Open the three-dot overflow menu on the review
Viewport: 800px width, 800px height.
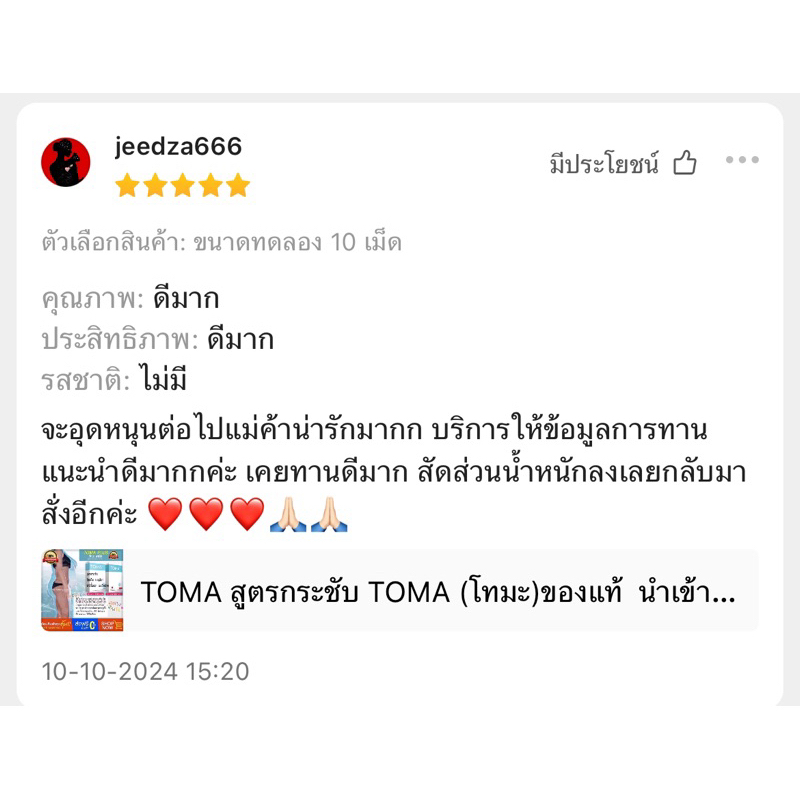click(742, 160)
